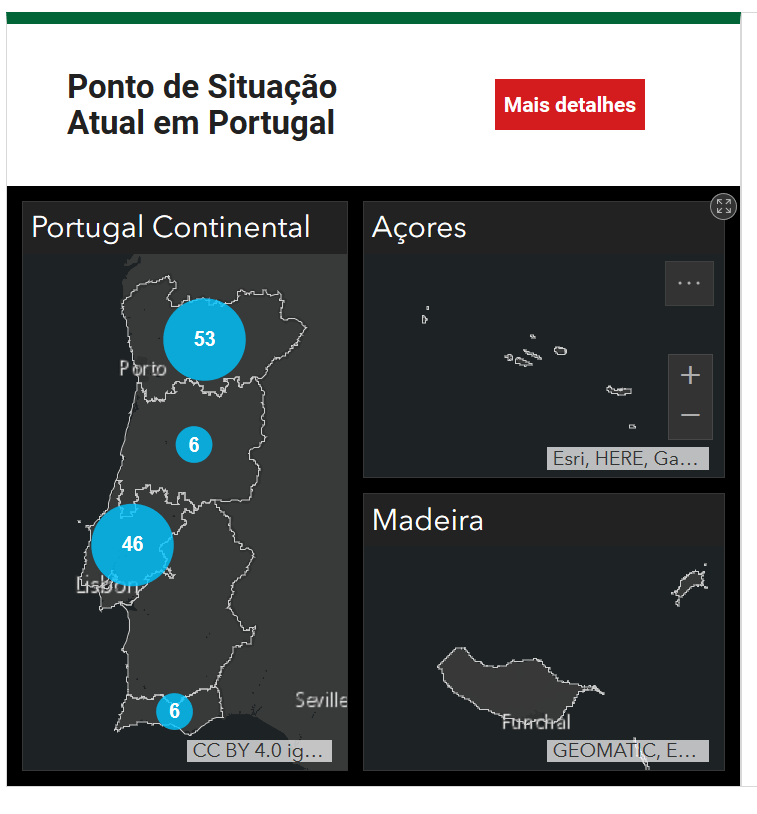
Task: Zoom out on the Açores map
Action: [x=690, y=416]
